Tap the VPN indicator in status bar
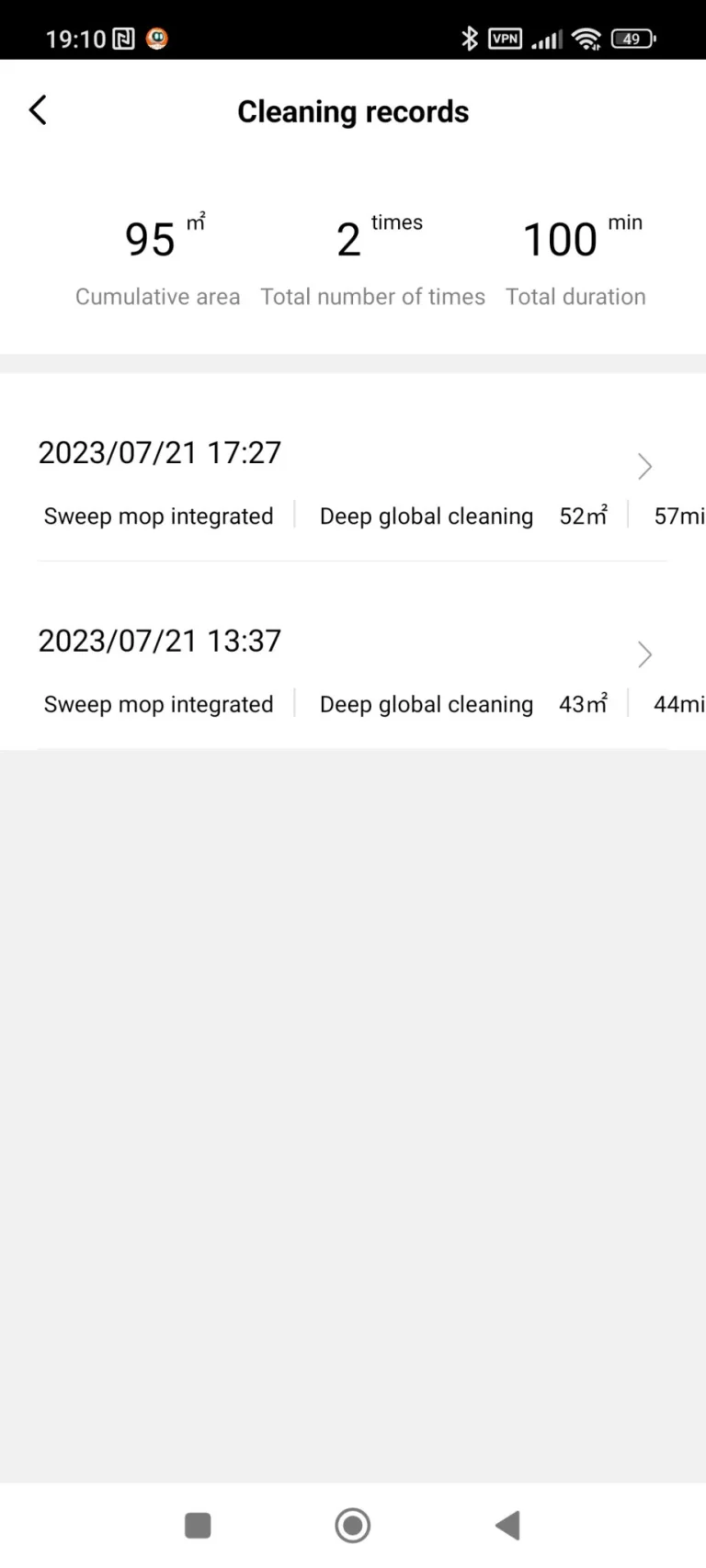706x1568 pixels. [504, 39]
